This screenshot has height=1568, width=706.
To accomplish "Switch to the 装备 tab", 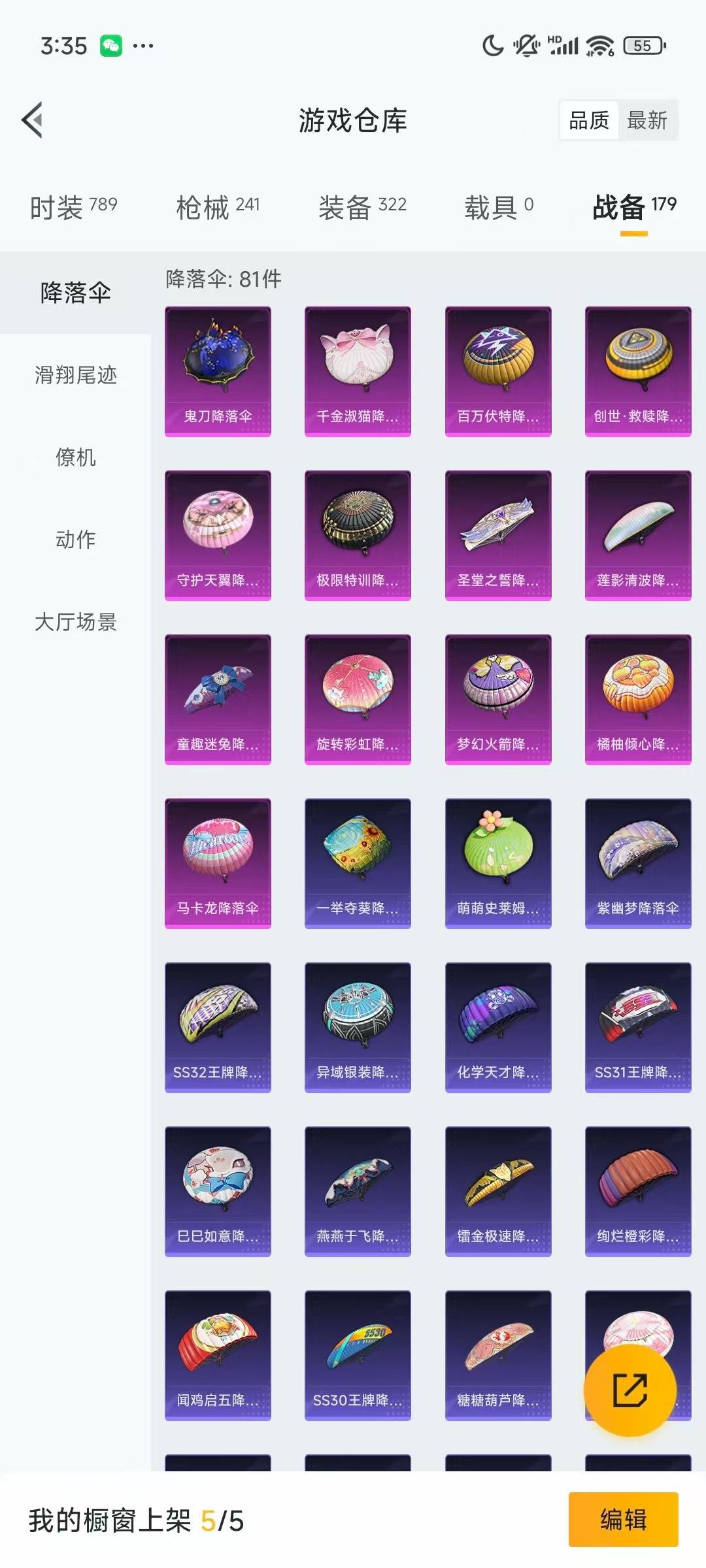I will [362, 207].
